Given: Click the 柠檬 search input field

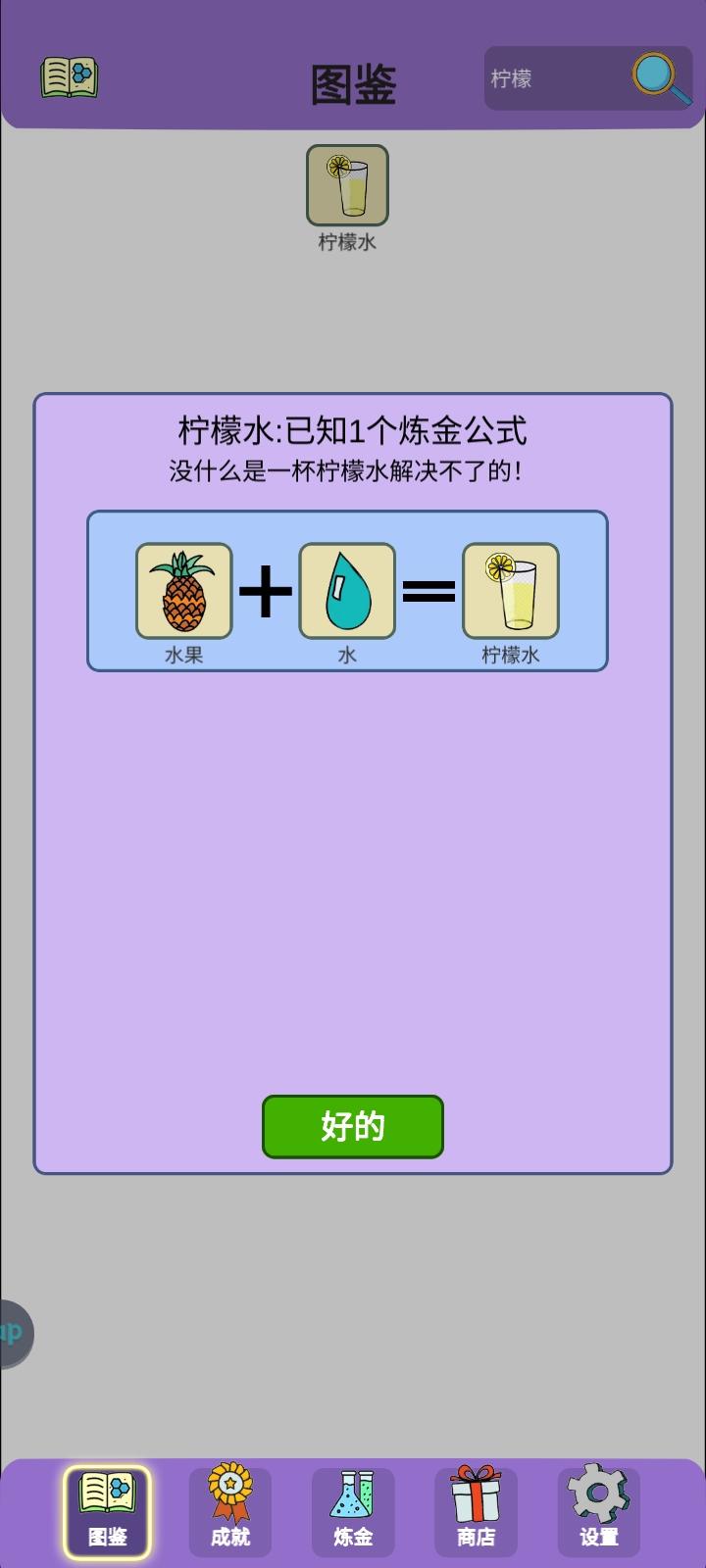Looking at the screenshot, I should (x=559, y=79).
